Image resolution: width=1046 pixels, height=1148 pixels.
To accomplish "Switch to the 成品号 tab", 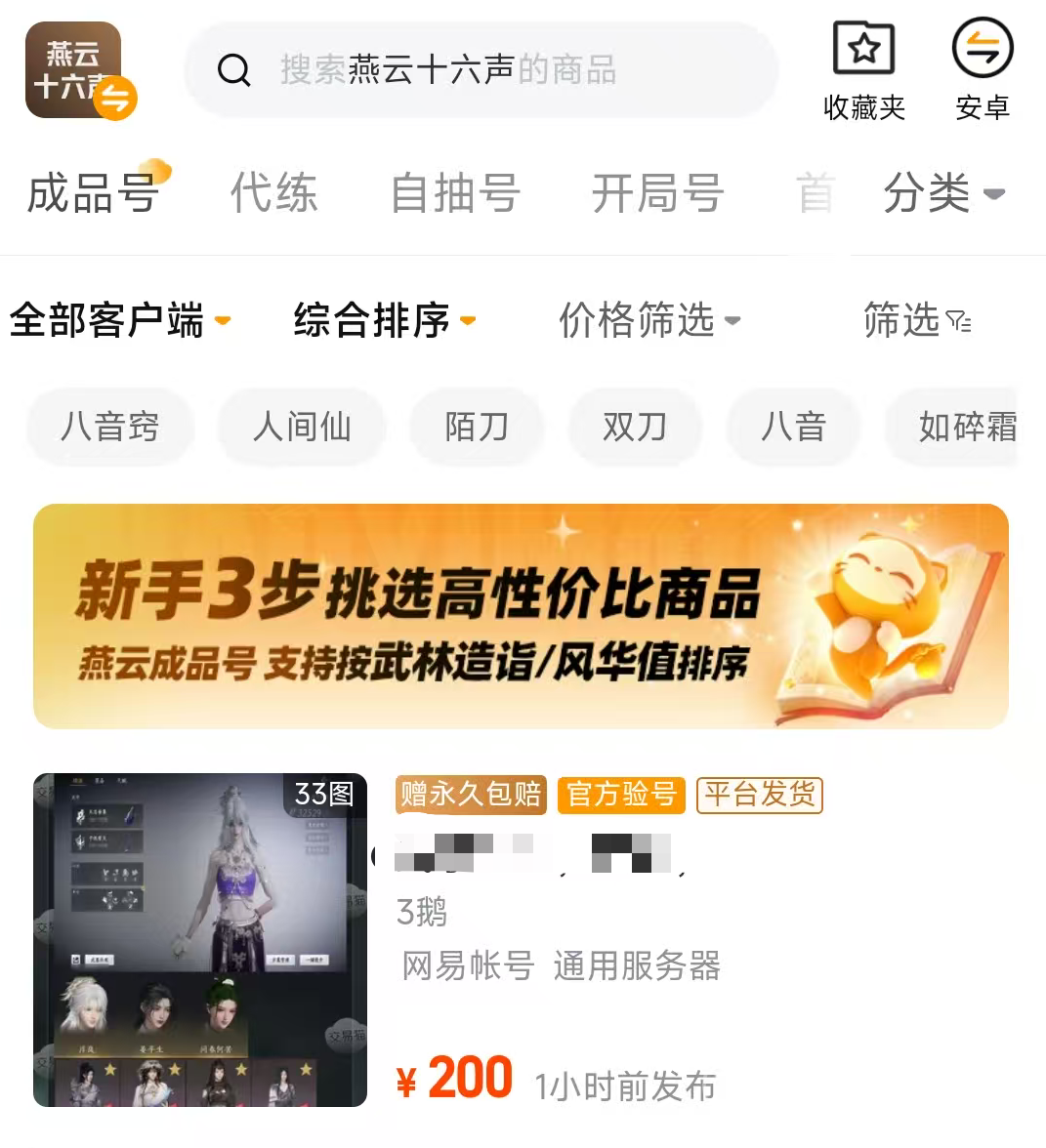I will click(93, 193).
